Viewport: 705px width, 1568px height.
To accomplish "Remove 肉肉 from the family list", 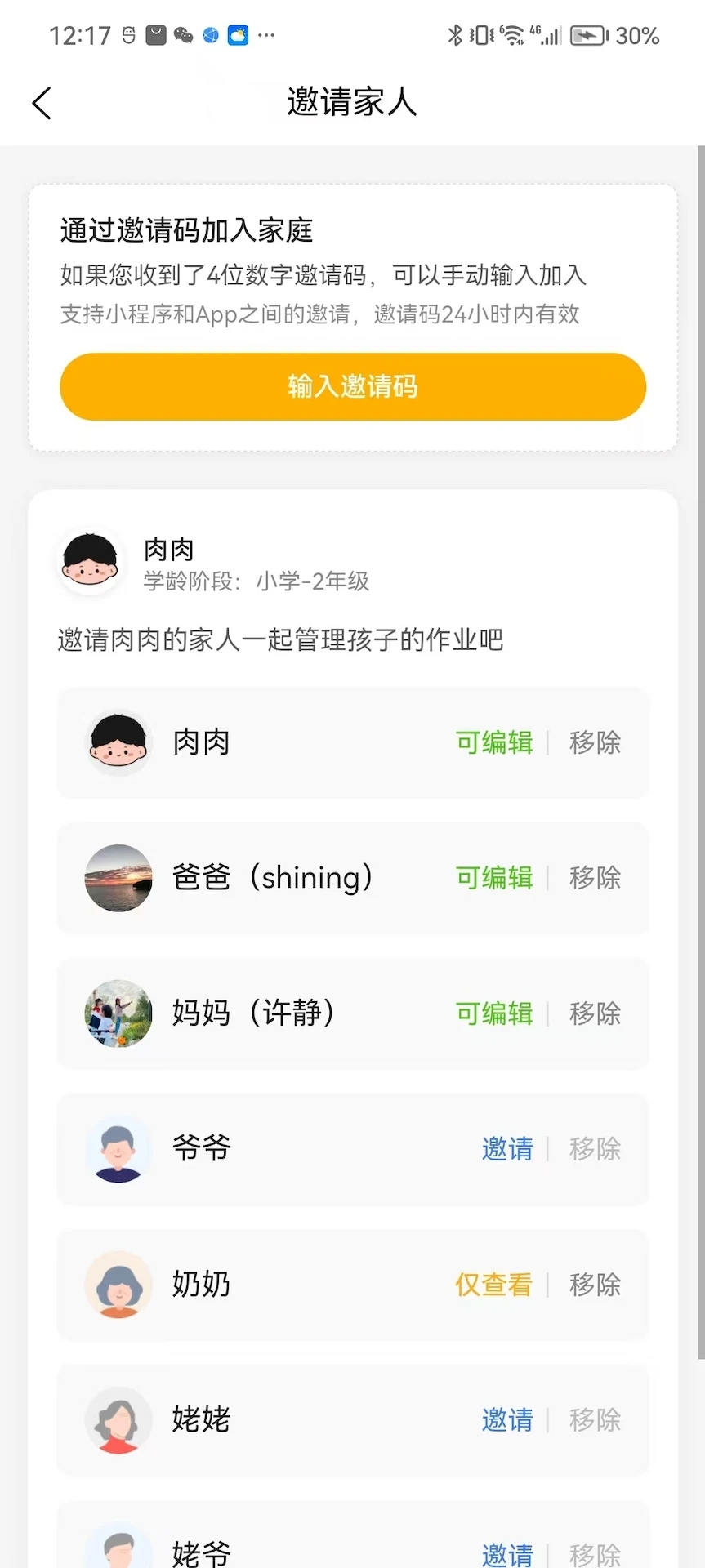I will pyautogui.click(x=595, y=742).
